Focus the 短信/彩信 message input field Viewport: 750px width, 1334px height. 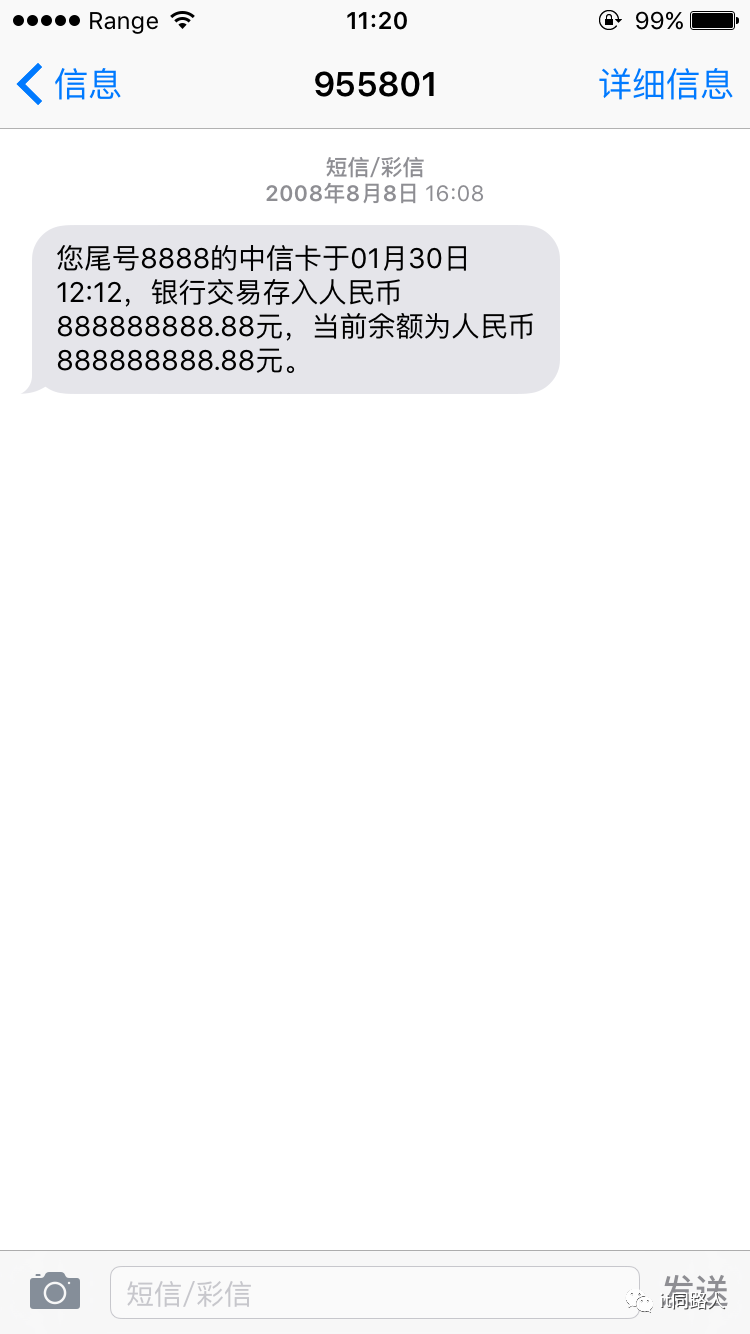coord(375,1292)
